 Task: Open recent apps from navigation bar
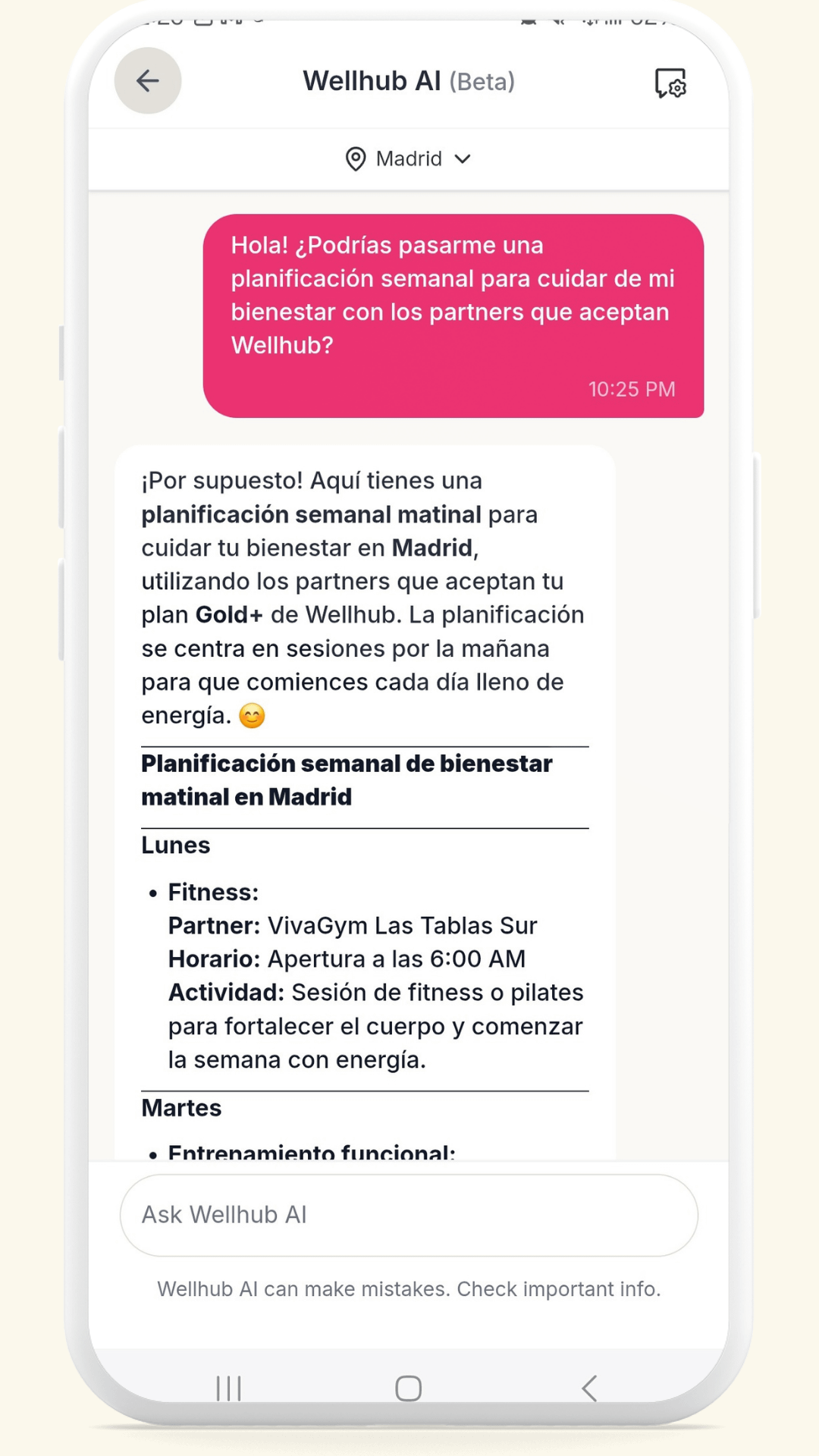pos(228,1388)
